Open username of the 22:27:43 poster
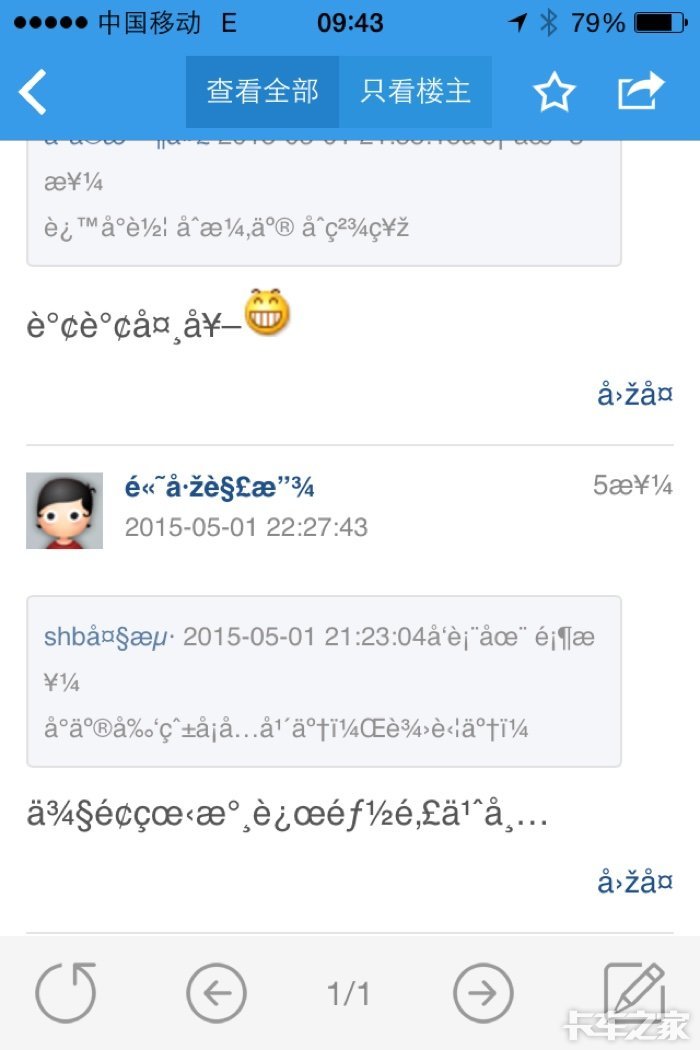Screen dimensions: 700x1050 [220, 487]
